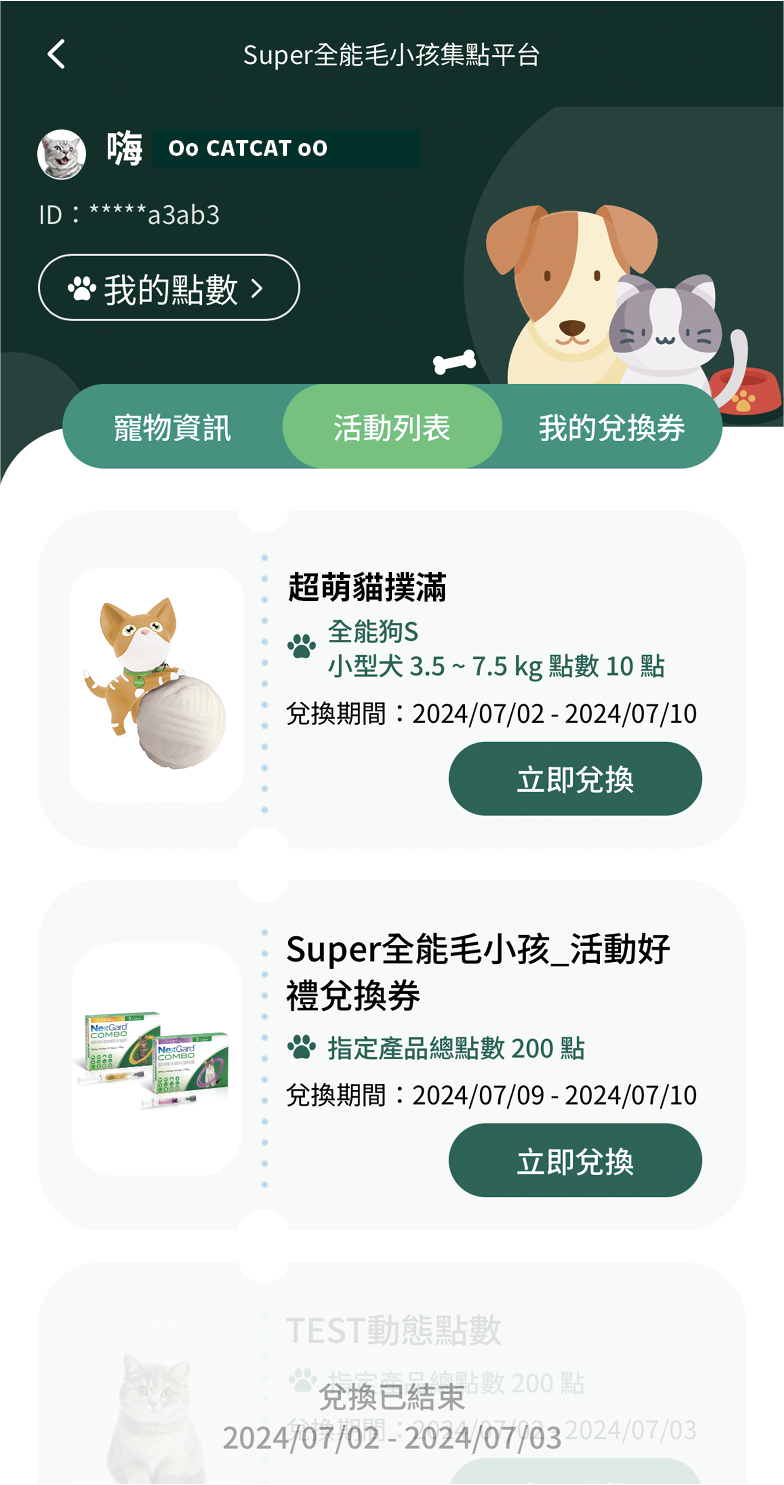The width and height of the screenshot is (784, 1485).
Task: Go back using the top-left arrow
Action: tap(56, 54)
